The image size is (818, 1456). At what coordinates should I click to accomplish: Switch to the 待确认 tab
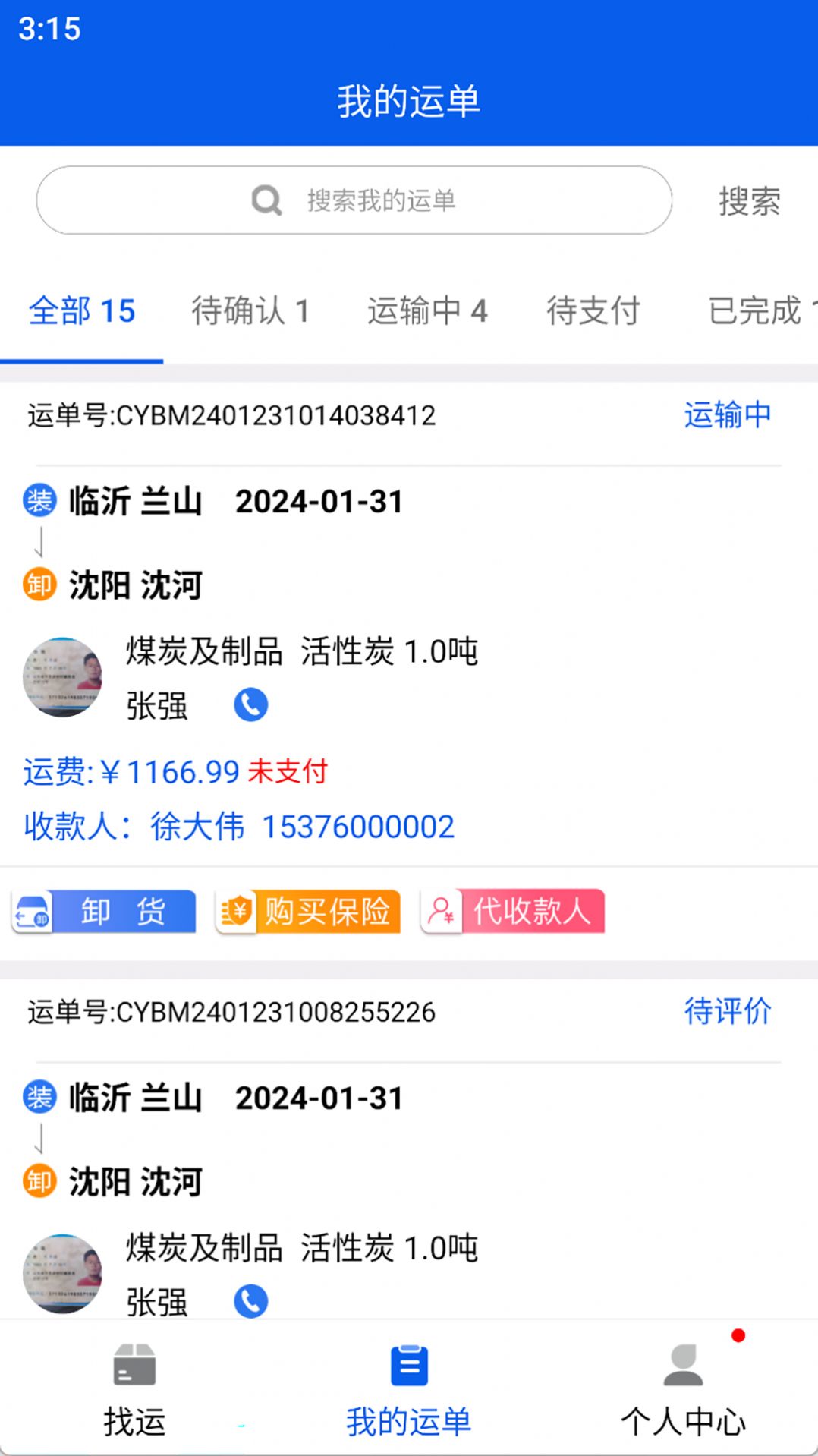[x=250, y=311]
